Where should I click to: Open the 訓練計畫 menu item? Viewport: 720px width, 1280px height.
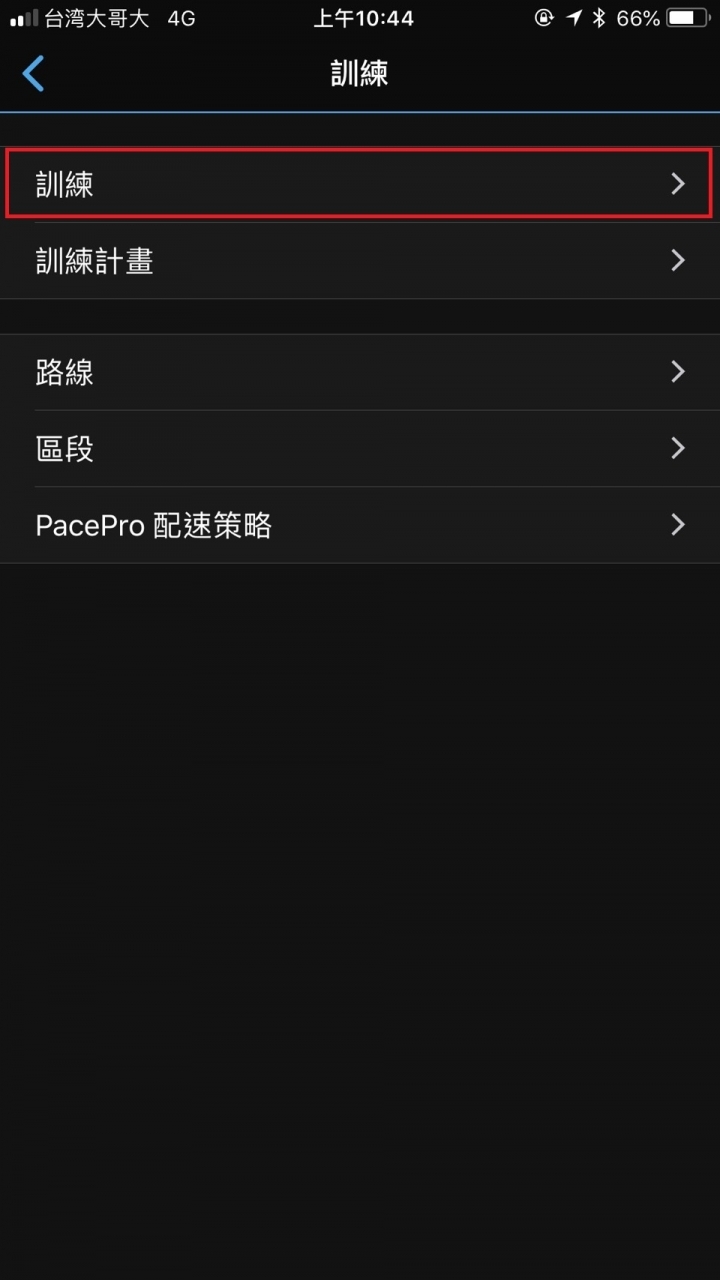point(360,260)
